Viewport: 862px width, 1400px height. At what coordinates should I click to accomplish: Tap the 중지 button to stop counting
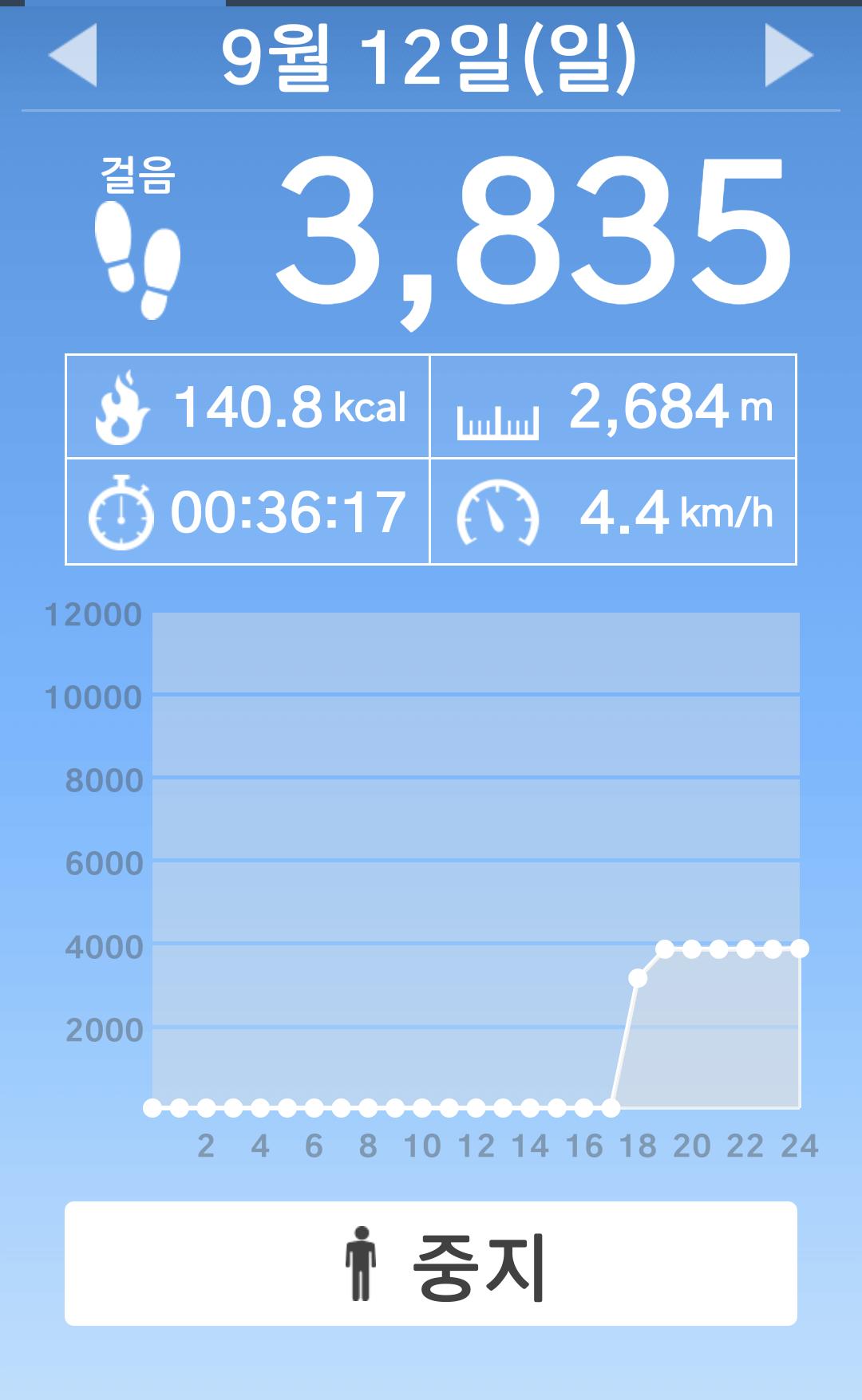pyautogui.click(x=431, y=1264)
